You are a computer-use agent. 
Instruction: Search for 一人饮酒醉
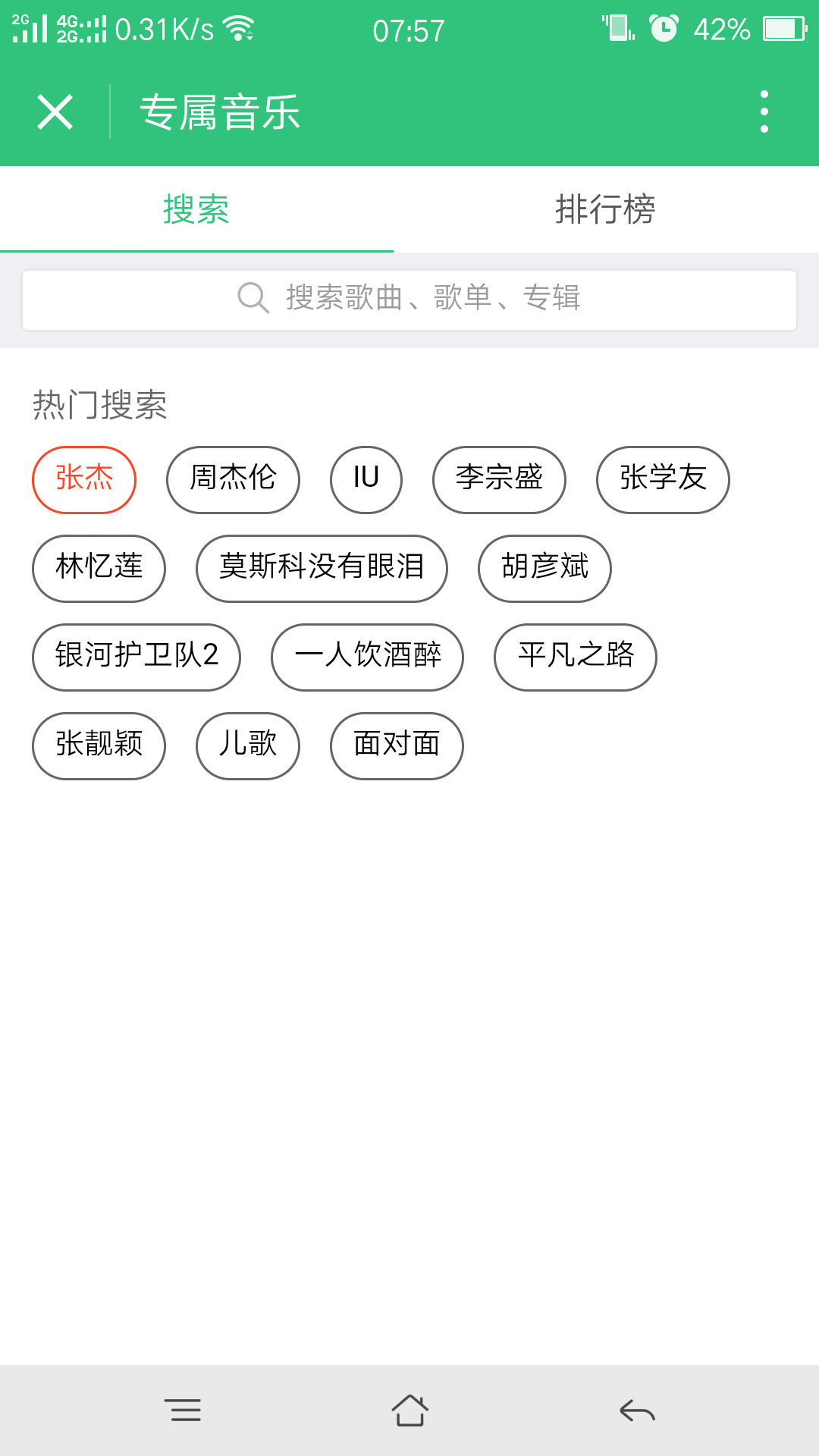point(367,657)
